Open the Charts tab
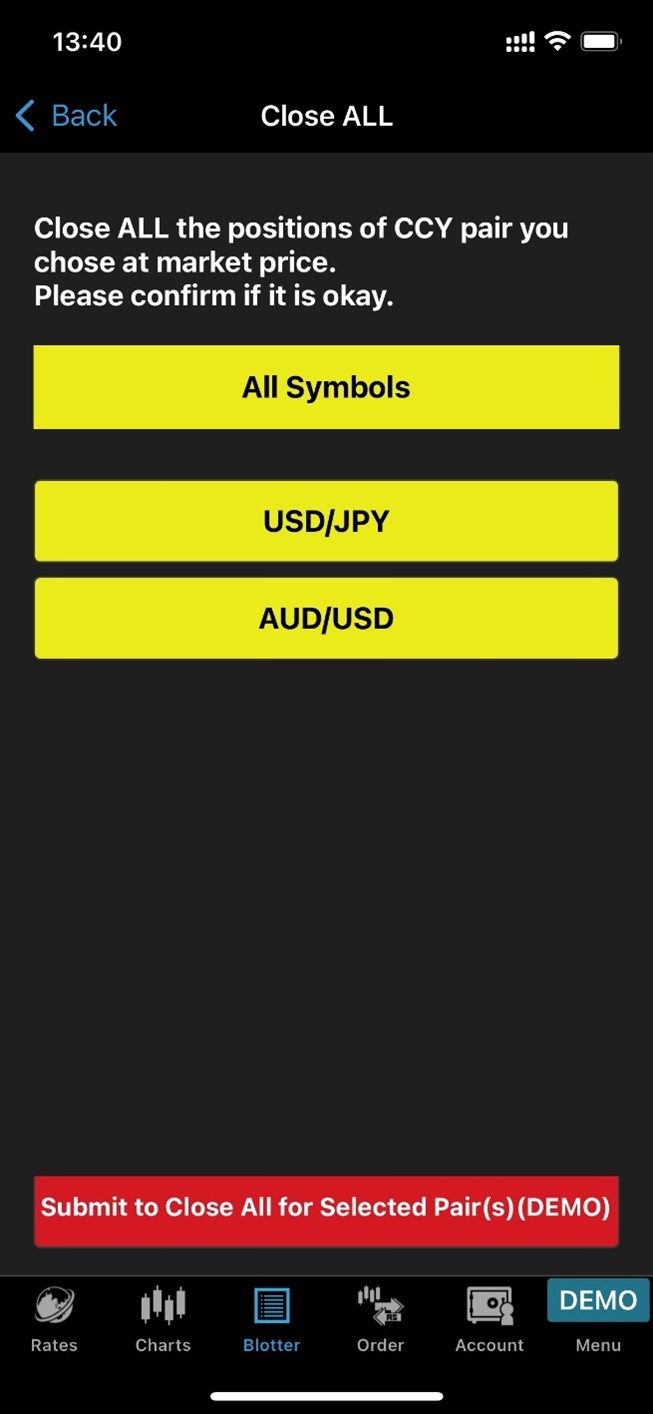Image resolution: width=653 pixels, height=1414 pixels. pyautogui.click(x=163, y=1319)
